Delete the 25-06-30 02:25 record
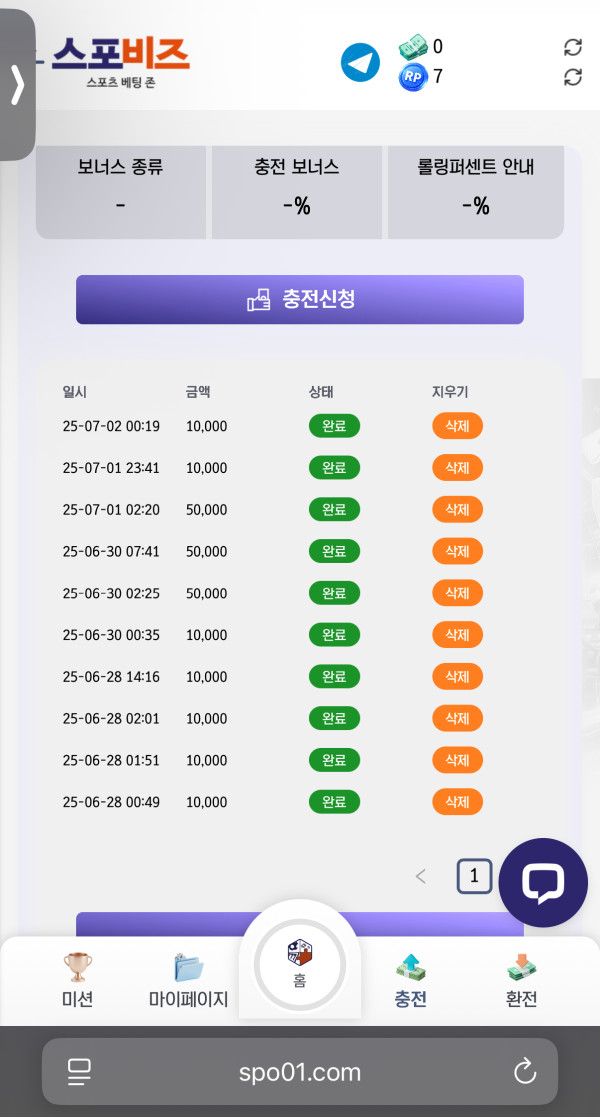Image resolution: width=600 pixels, height=1117 pixels. pyautogui.click(x=457, y=593)
